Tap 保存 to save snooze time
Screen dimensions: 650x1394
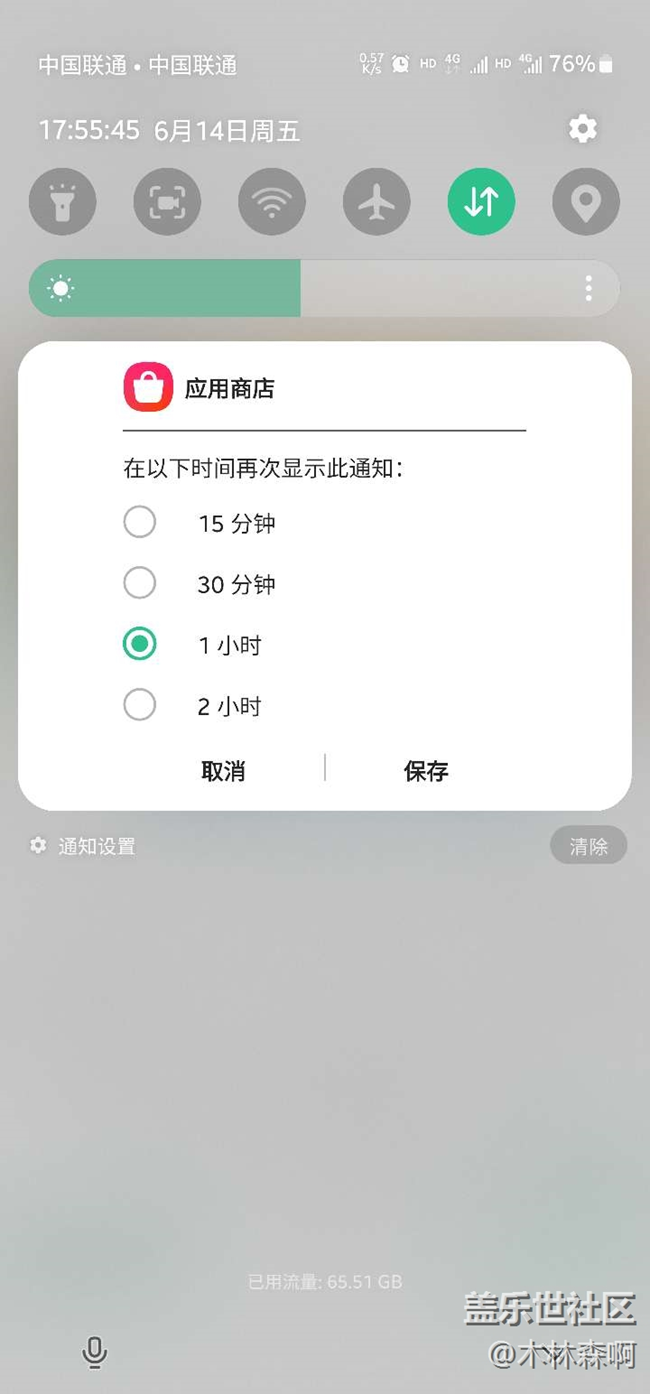[x=426, y=771]
